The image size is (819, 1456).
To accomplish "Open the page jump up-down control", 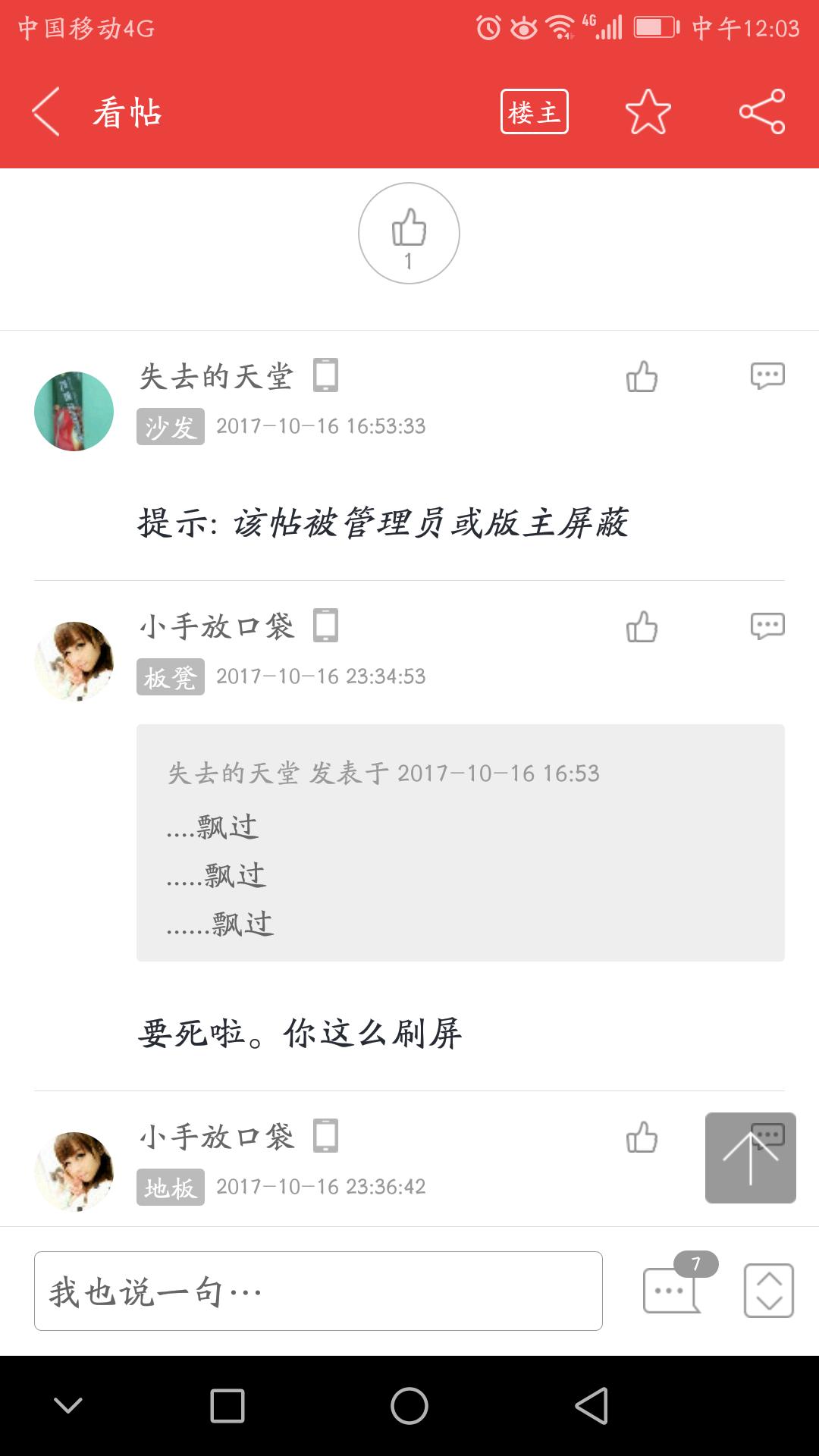I will tap(768, 1290).
